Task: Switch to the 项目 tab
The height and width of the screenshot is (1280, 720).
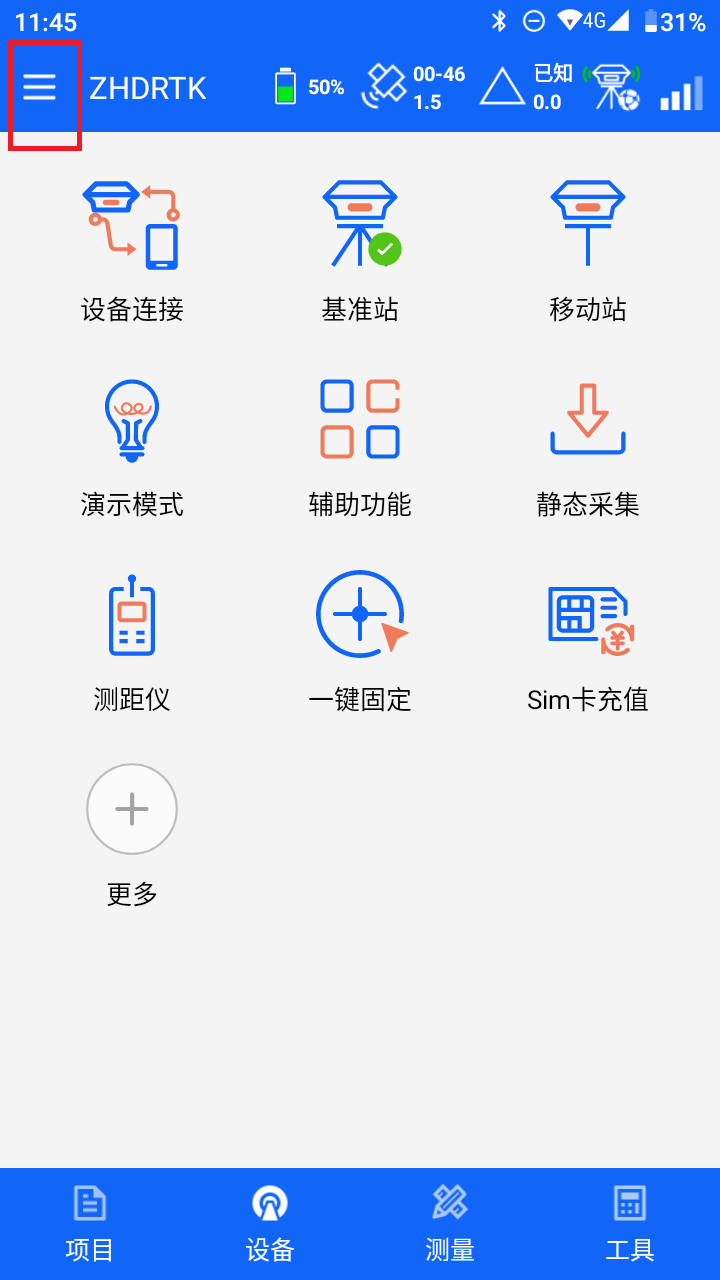Action: 90,1224
